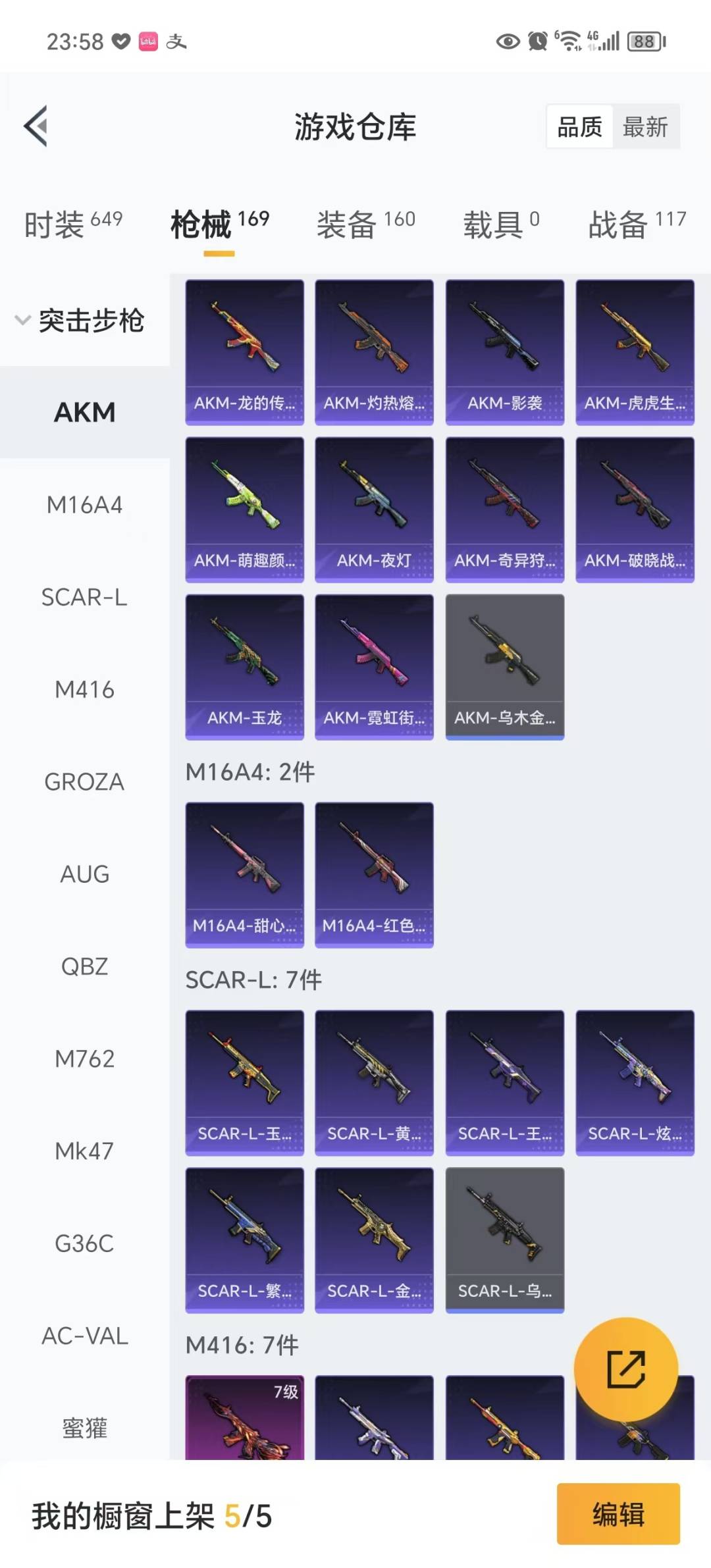The image size is (711, 1568).
Task: Open the AKM-夜灯 skin tile
Action: 374,510
